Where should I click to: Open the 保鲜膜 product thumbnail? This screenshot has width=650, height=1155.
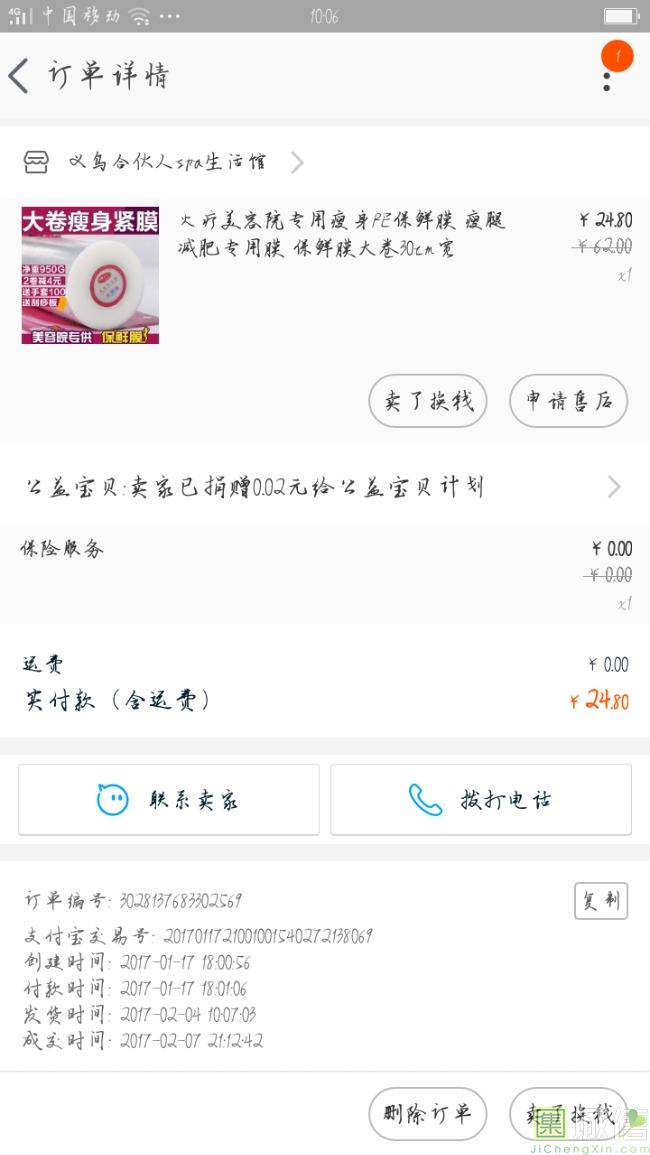pyautogui.click(x=90, y=275)
